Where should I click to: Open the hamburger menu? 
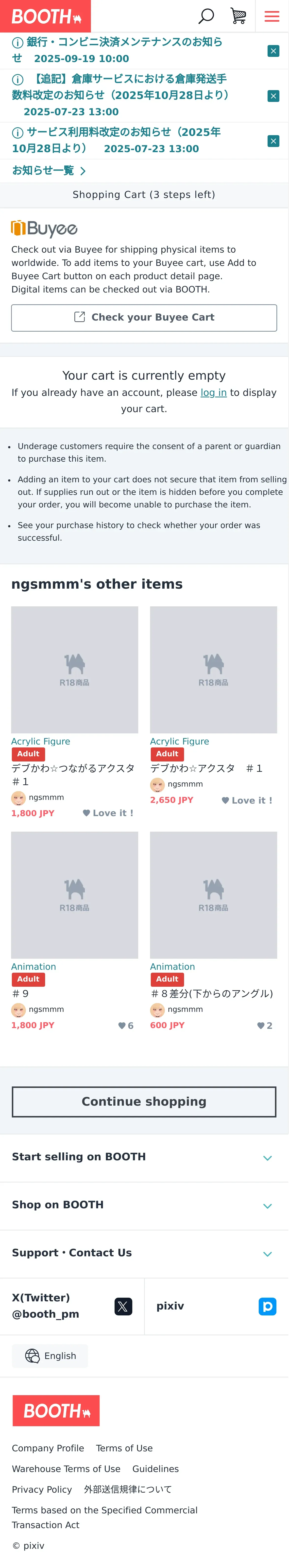tap(272, 16)
